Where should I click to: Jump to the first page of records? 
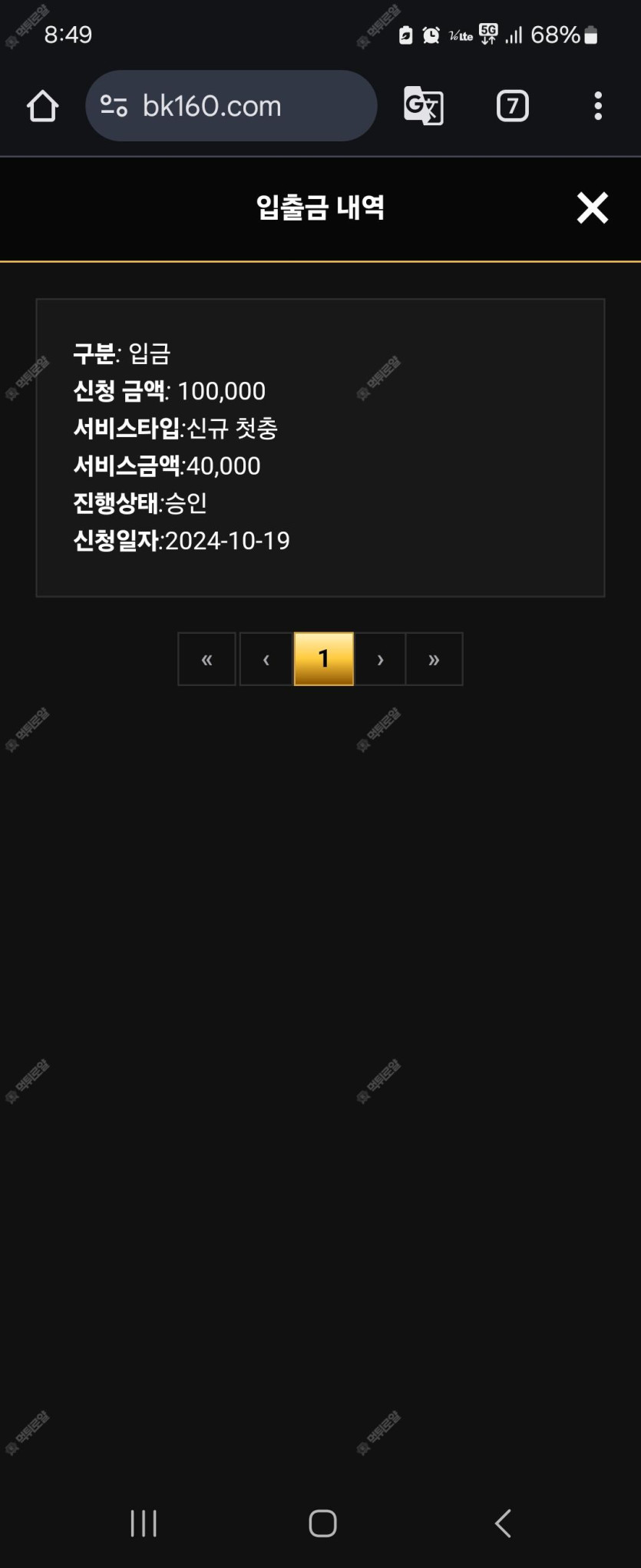(x=207, y=659)
